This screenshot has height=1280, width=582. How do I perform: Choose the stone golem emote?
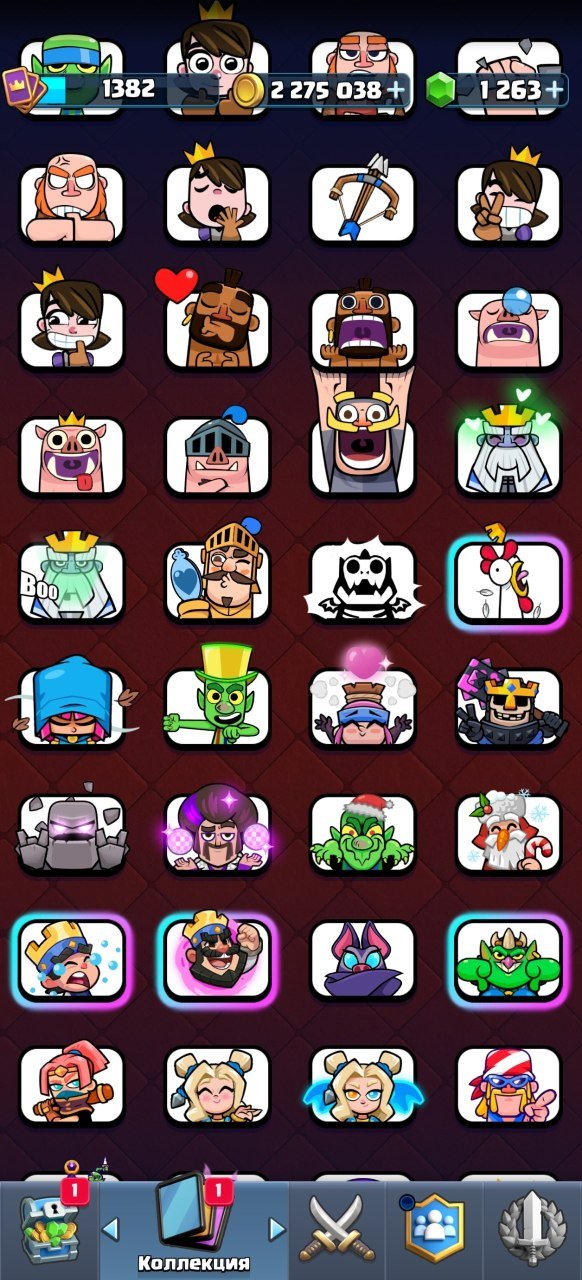[x=72, y=833]
